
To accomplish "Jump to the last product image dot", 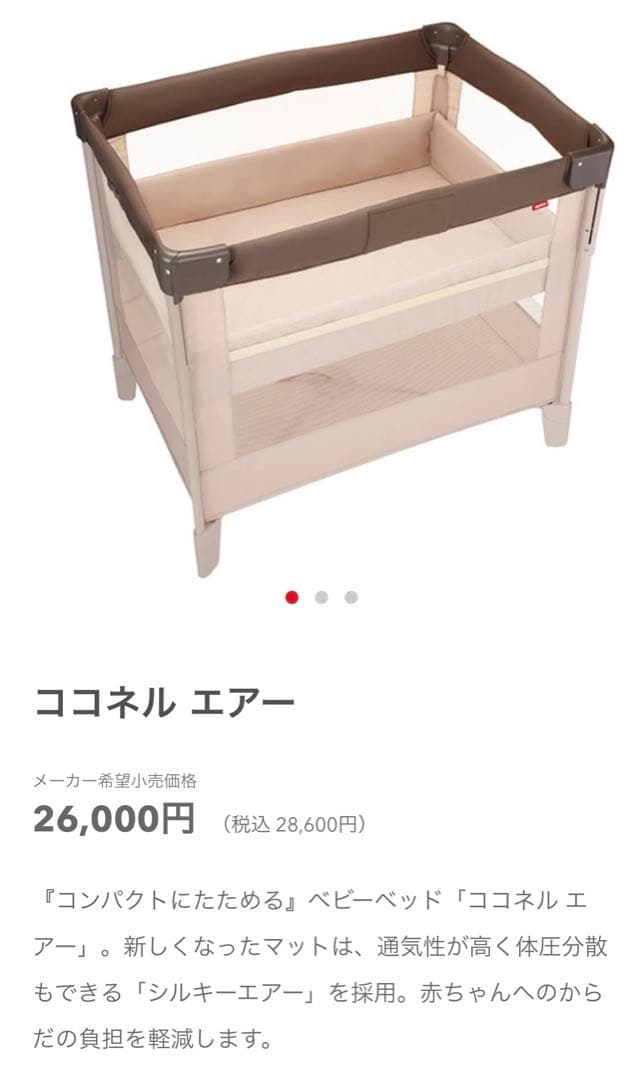I will [351, 597].
